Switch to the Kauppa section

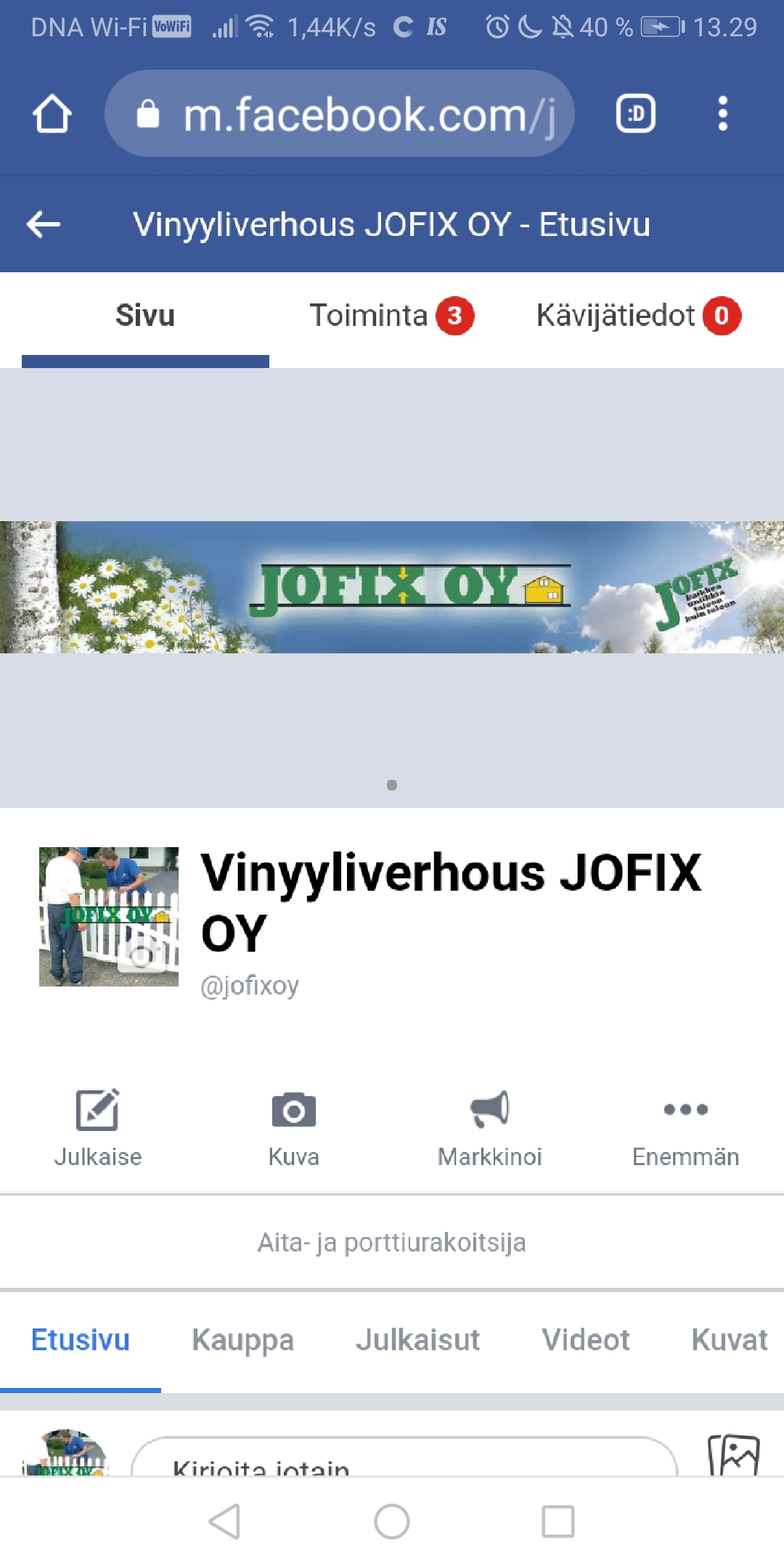click(242, 1340)
